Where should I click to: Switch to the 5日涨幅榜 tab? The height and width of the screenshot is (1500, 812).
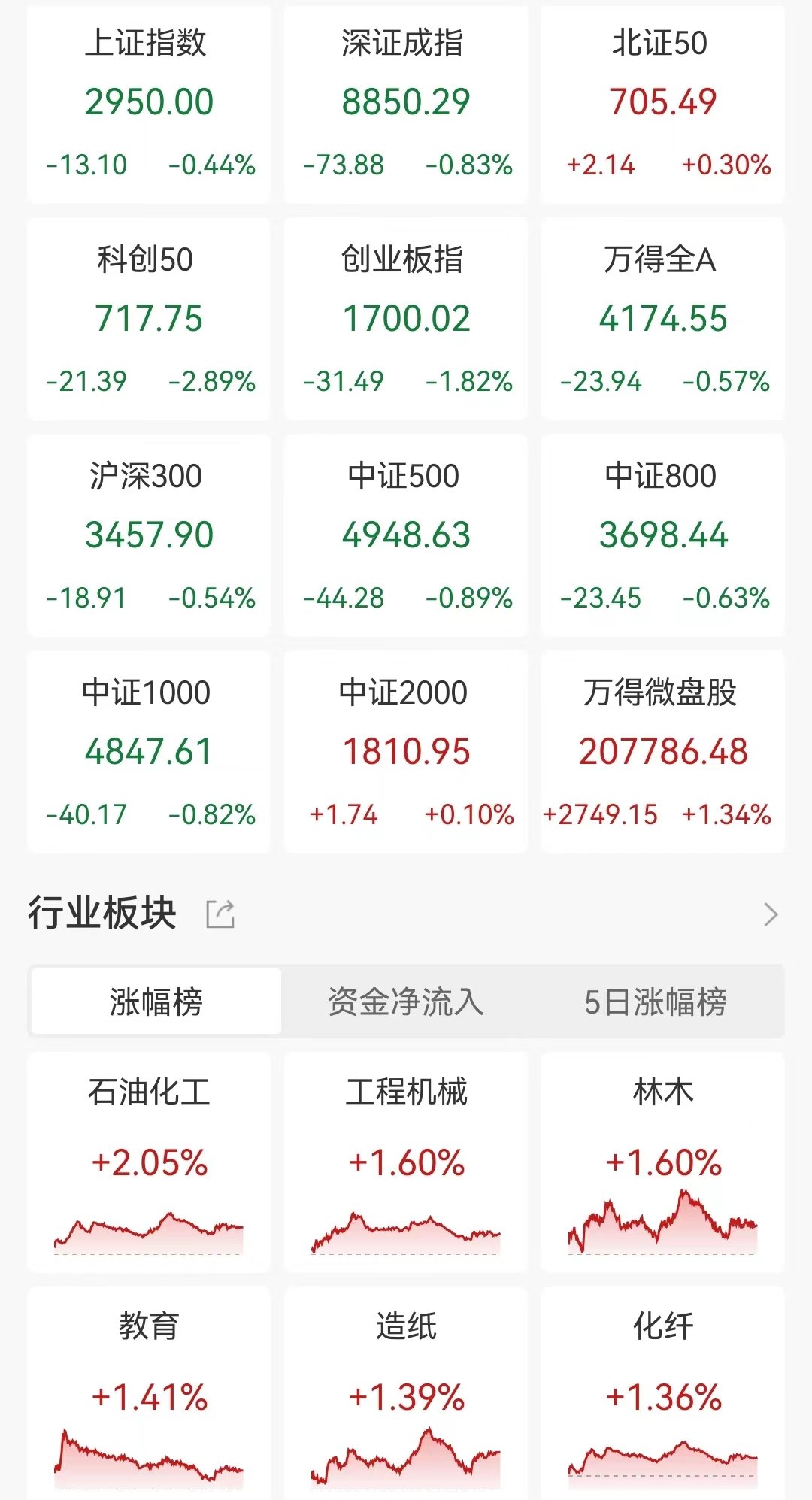click(656, 1002)
